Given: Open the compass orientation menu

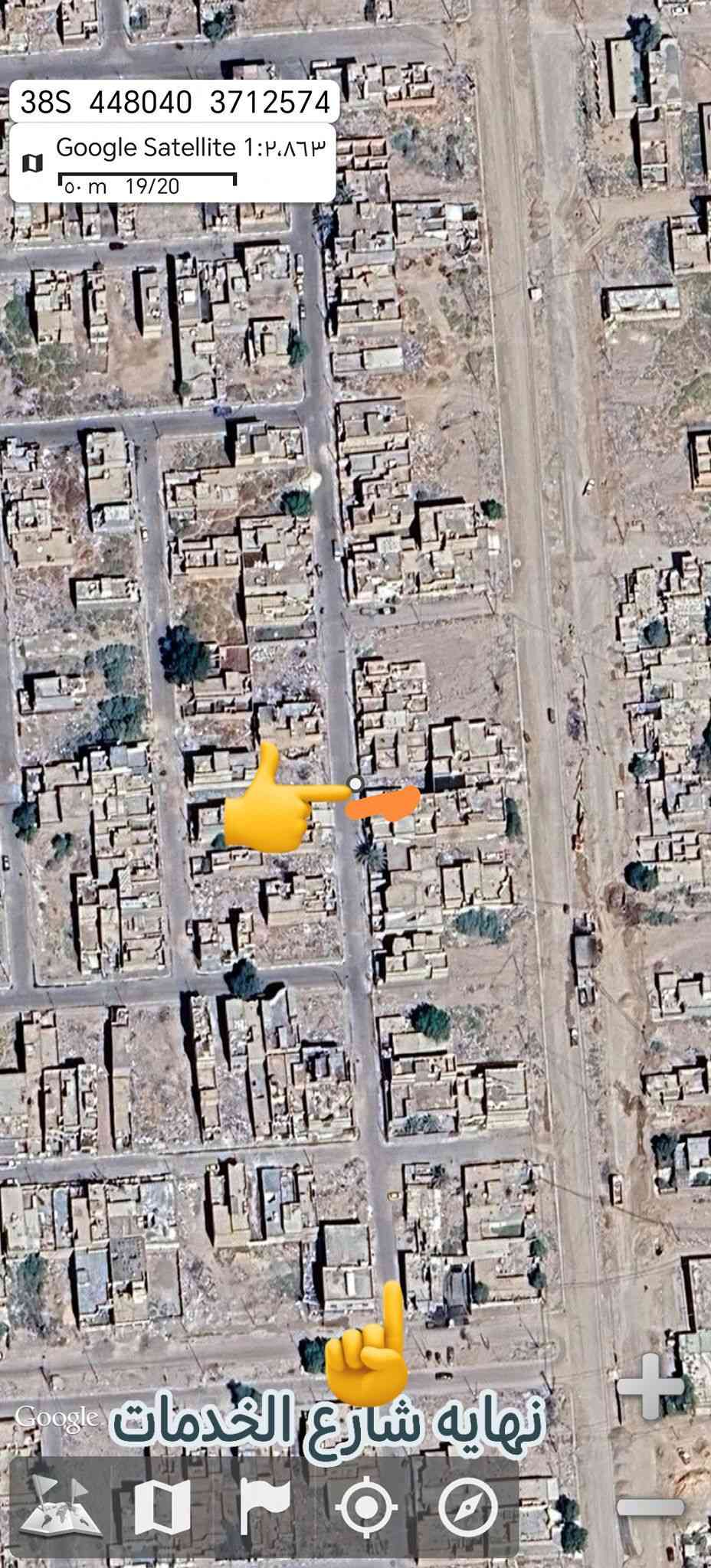Looking at the screenshot, I should 467,1507.
